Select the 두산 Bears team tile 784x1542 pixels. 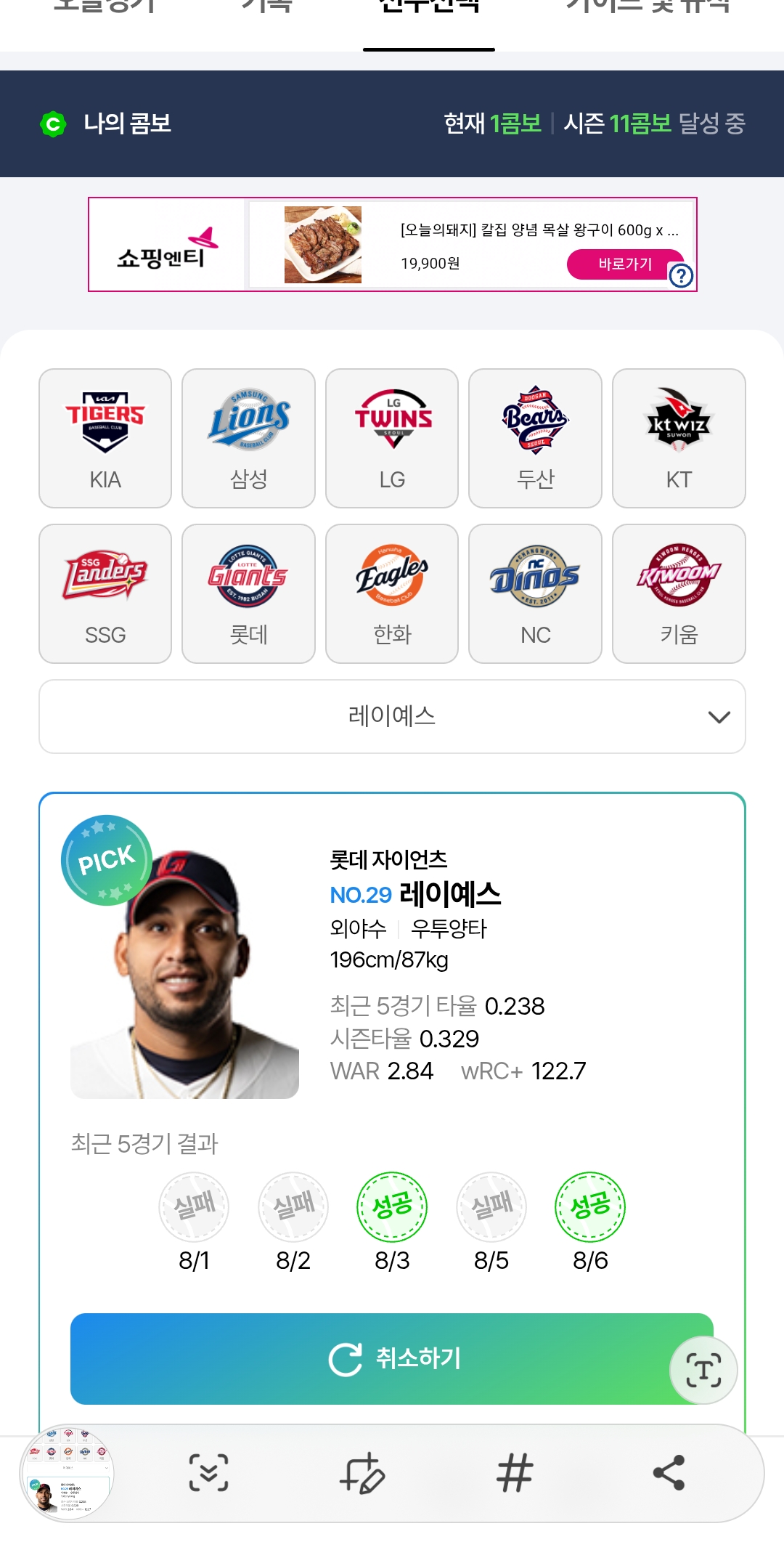click(x=535, y=438)
